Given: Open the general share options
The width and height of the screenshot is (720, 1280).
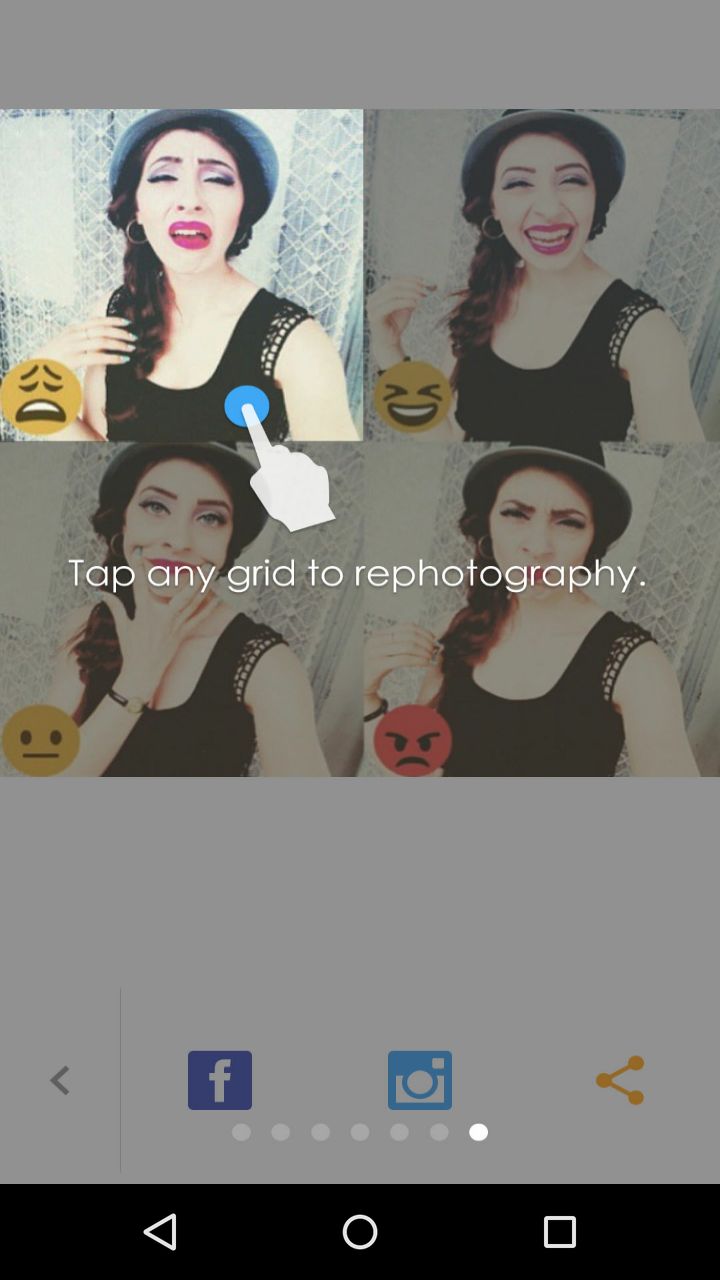Looking at the screenshot, I should tap(620, 1080).
